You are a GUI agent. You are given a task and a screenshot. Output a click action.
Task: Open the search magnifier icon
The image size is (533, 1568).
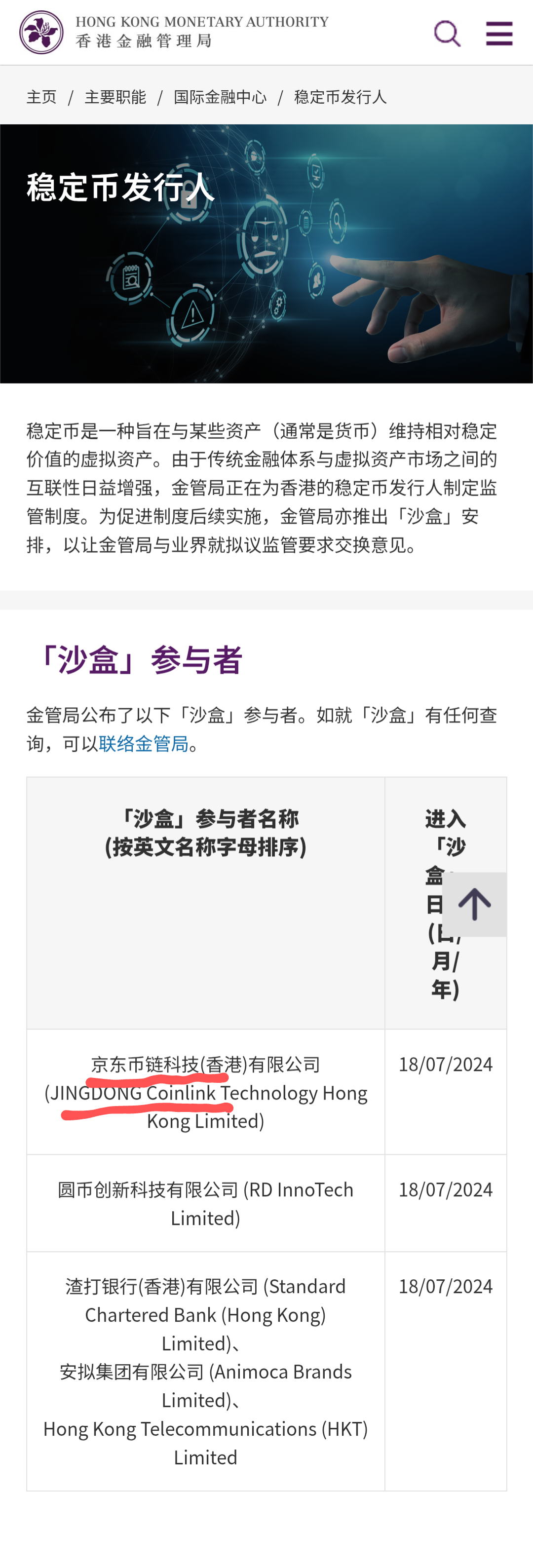point(447,34)
